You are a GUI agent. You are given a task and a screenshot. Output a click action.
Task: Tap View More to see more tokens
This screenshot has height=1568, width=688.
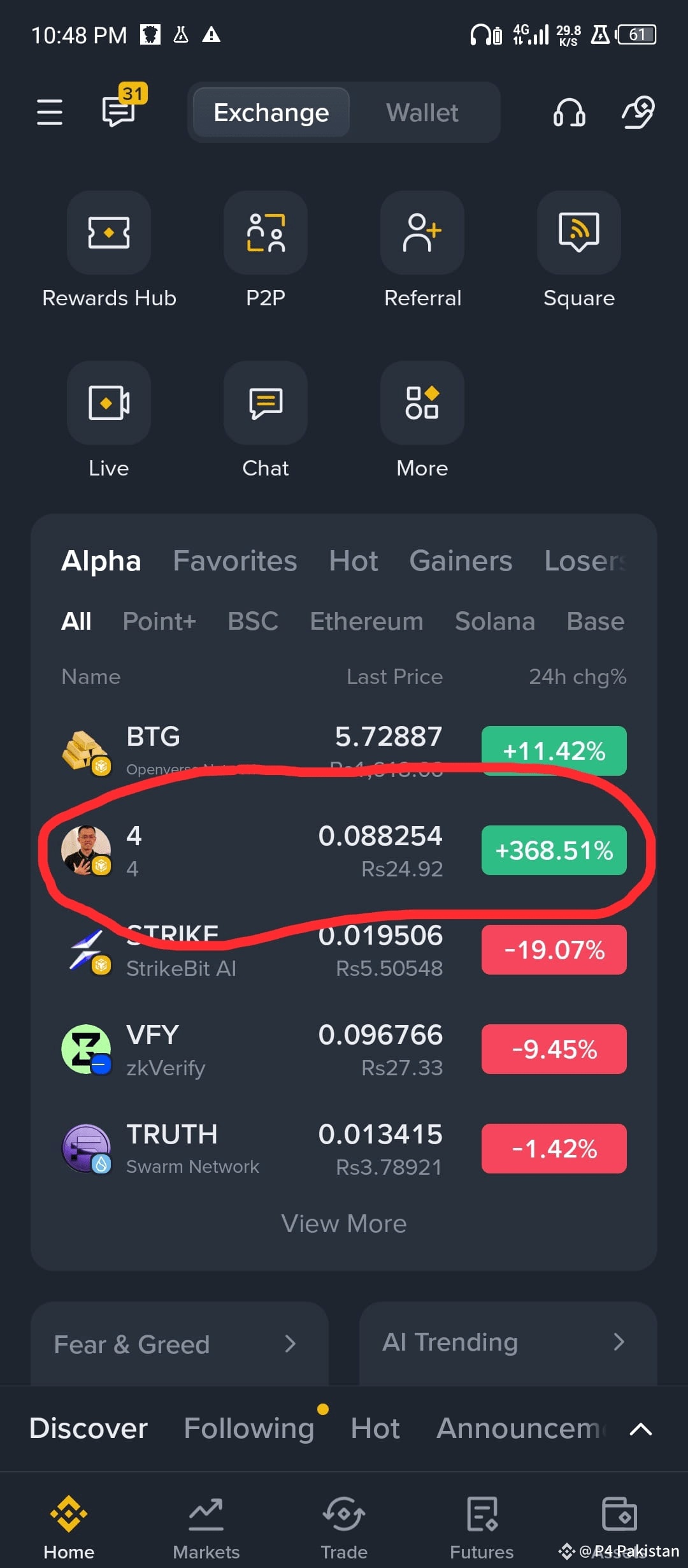(x=344, y=1223)
